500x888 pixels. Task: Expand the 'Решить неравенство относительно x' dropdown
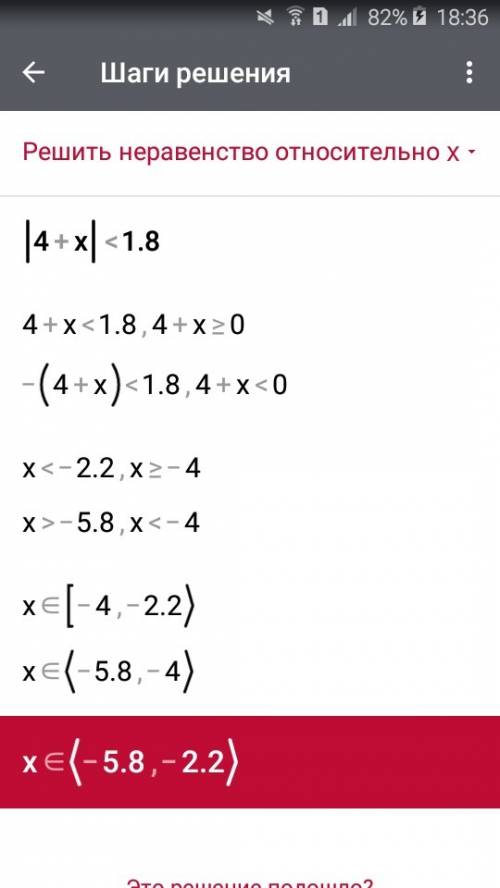tap(249, 152)
